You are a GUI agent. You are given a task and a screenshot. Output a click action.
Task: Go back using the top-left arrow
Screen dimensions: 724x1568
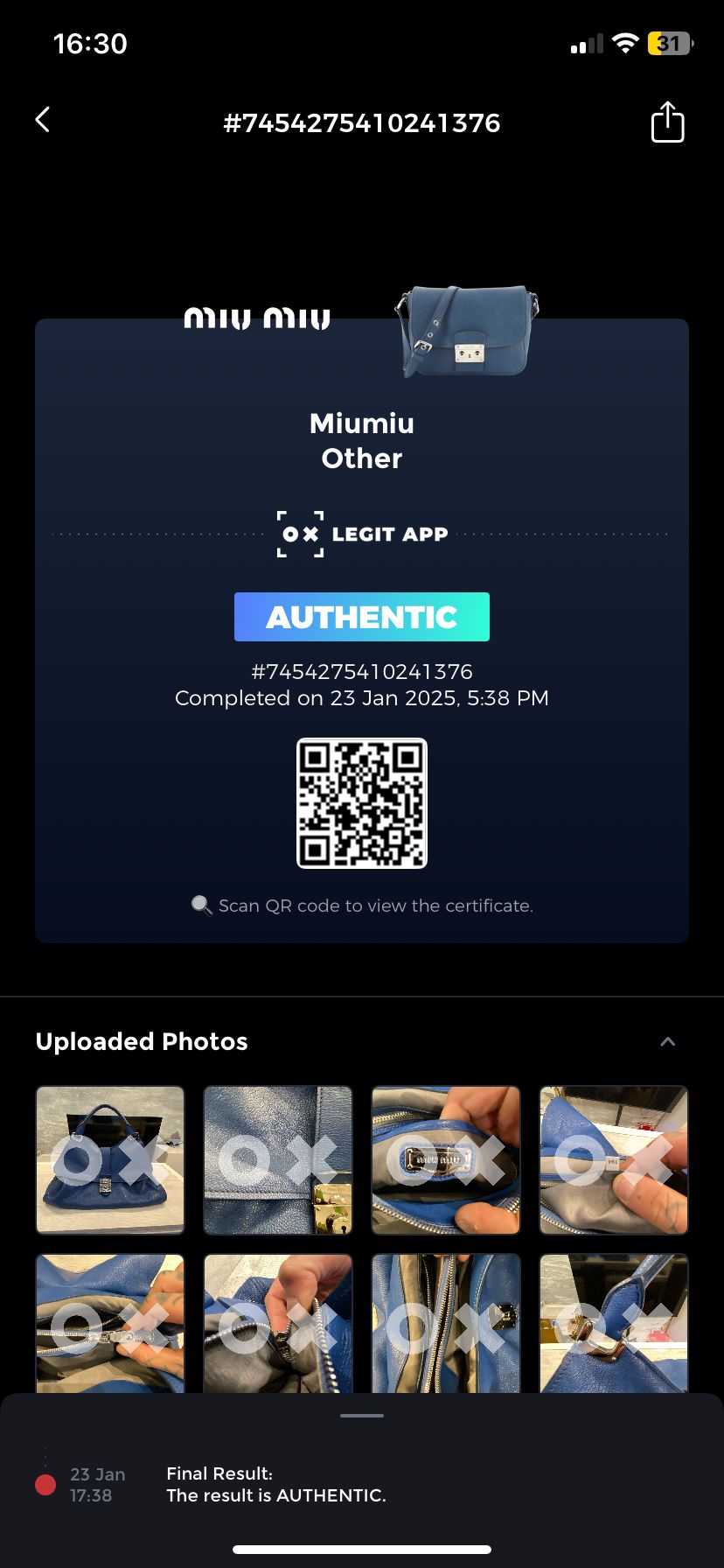tap(42, 120)
